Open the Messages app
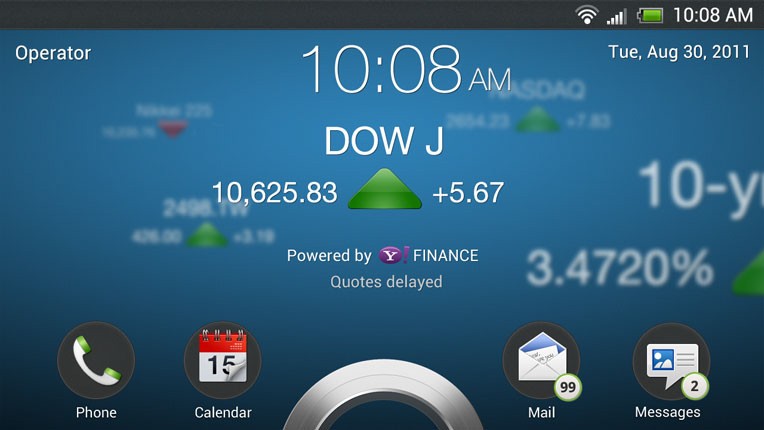Screen dimensions: 764x430 click(x=671, y=361)
